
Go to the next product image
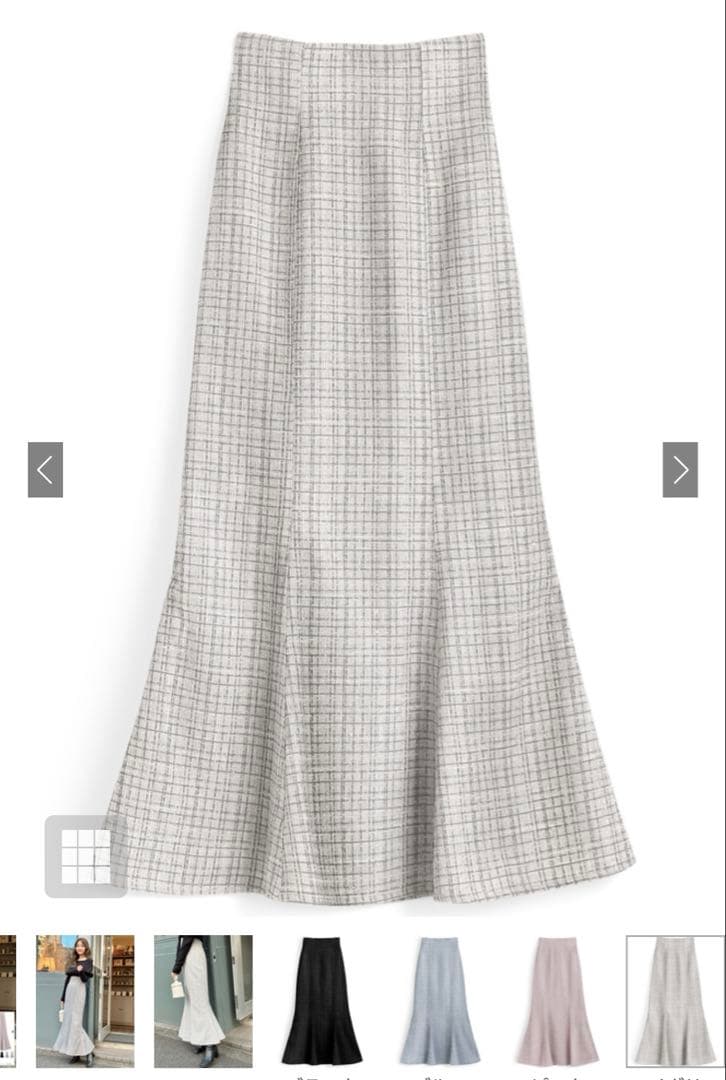pyautogui.click(x=680, y=470)
